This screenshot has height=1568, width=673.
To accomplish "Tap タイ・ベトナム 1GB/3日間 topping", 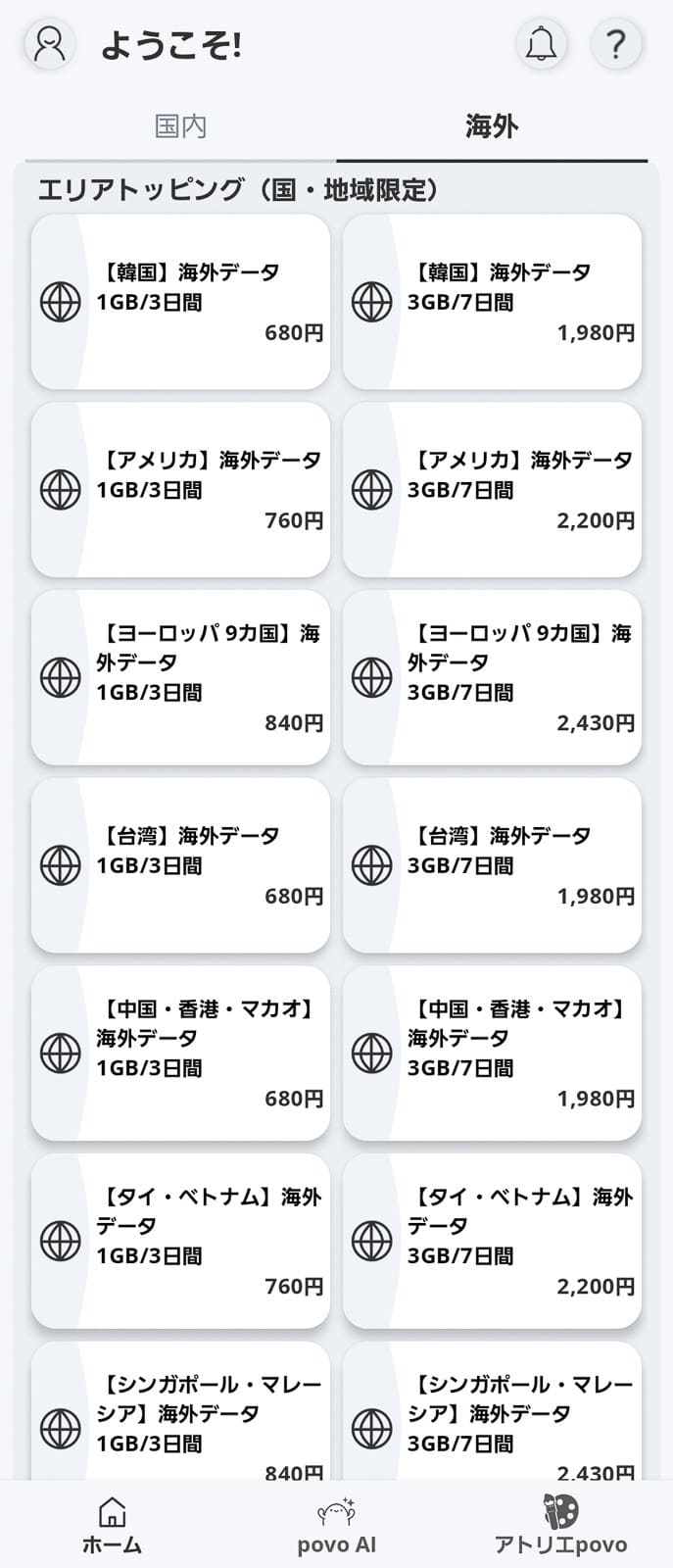I will point(181,1241).
